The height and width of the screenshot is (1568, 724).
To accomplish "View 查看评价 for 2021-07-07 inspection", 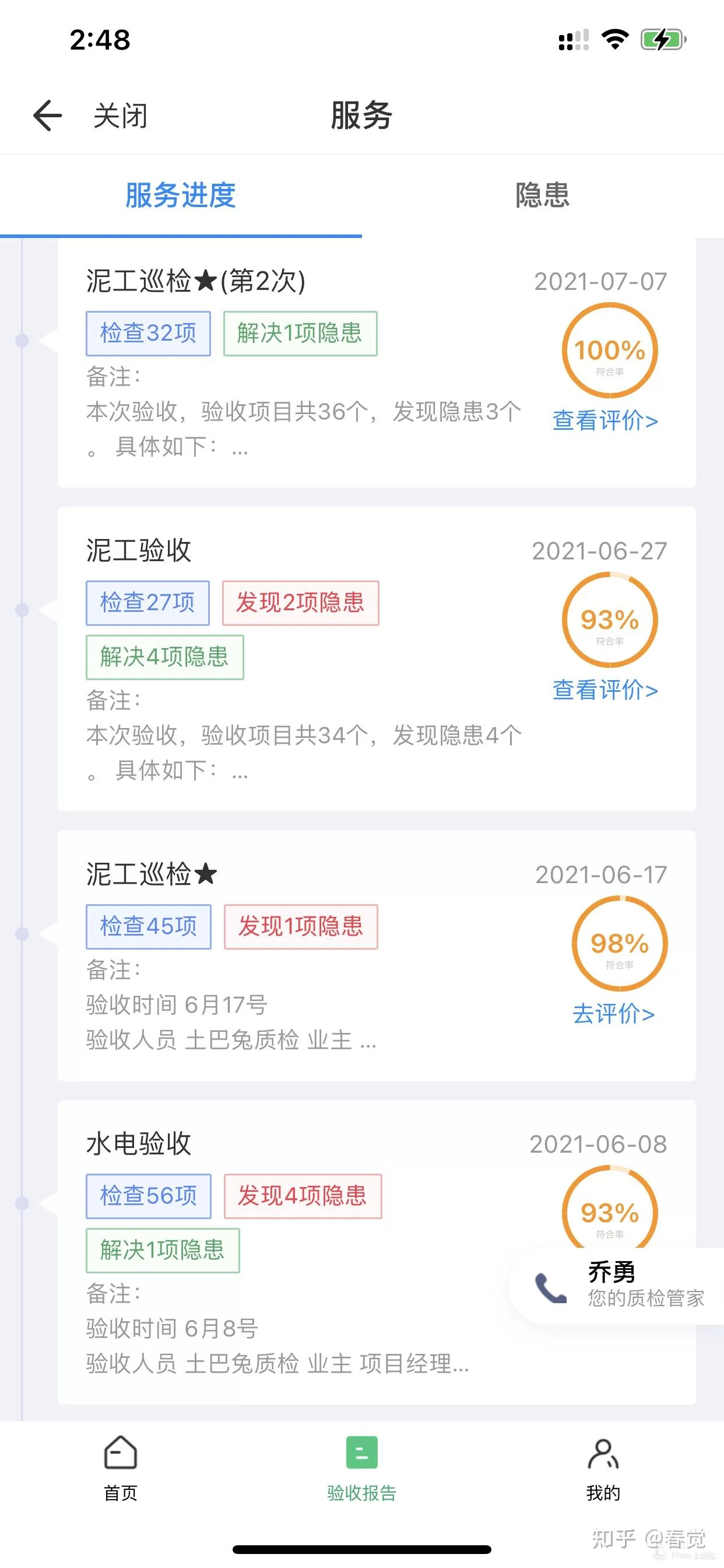I will point(605,421).
